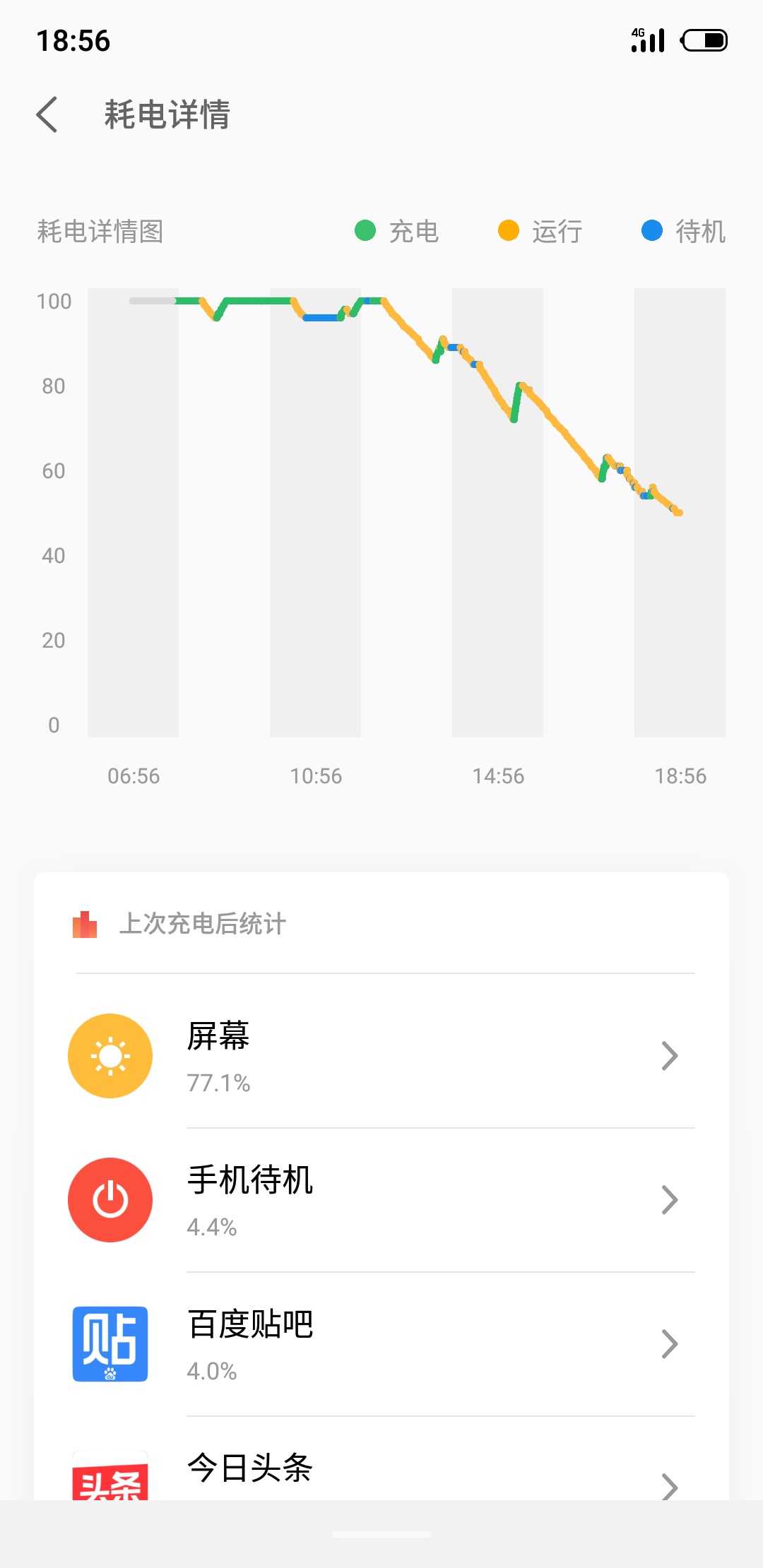763x1568 pixels.
Task: Tap the back arrow to leave 耗电详情
Action: pyautogui.click(x=48, y=115)
